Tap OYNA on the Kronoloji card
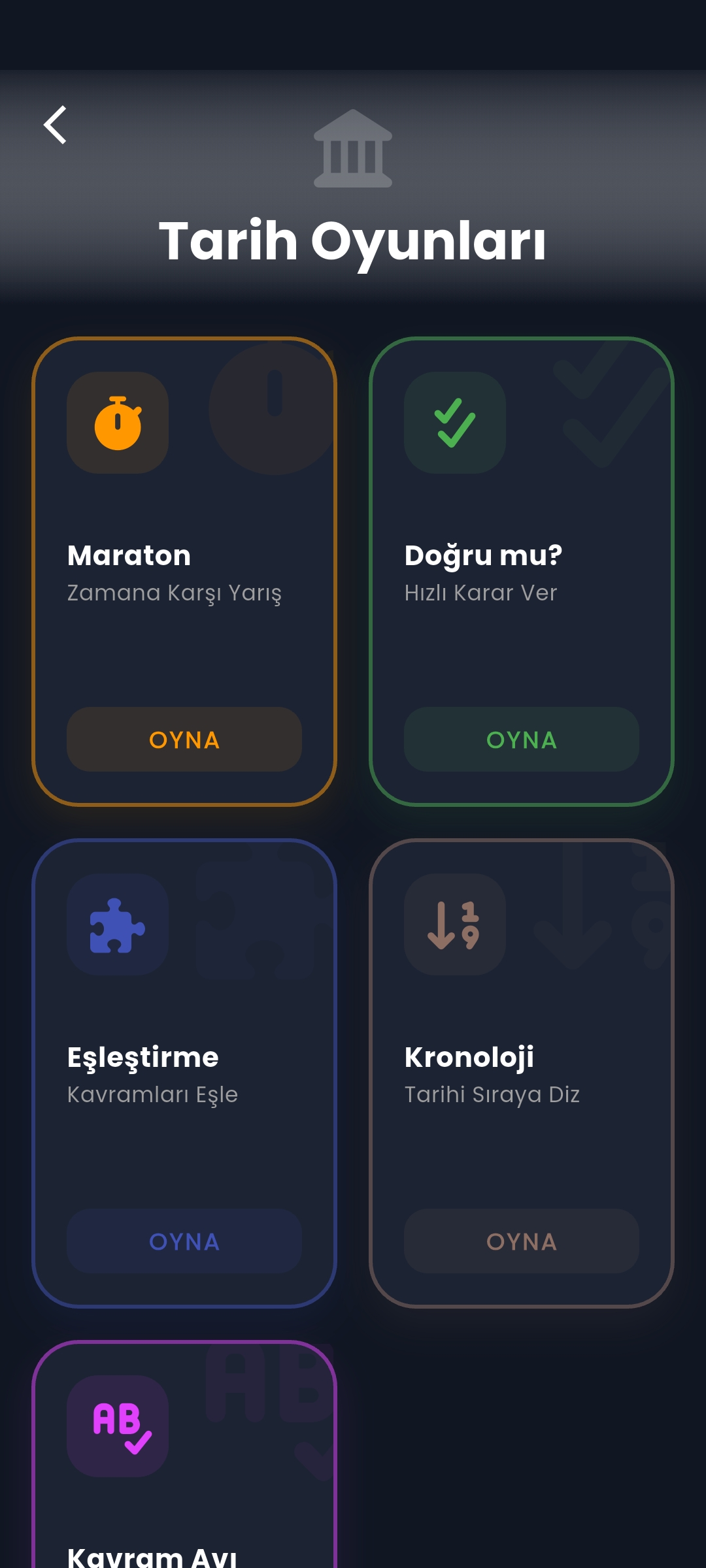The image size is (706, 1568). [521, 1241]
